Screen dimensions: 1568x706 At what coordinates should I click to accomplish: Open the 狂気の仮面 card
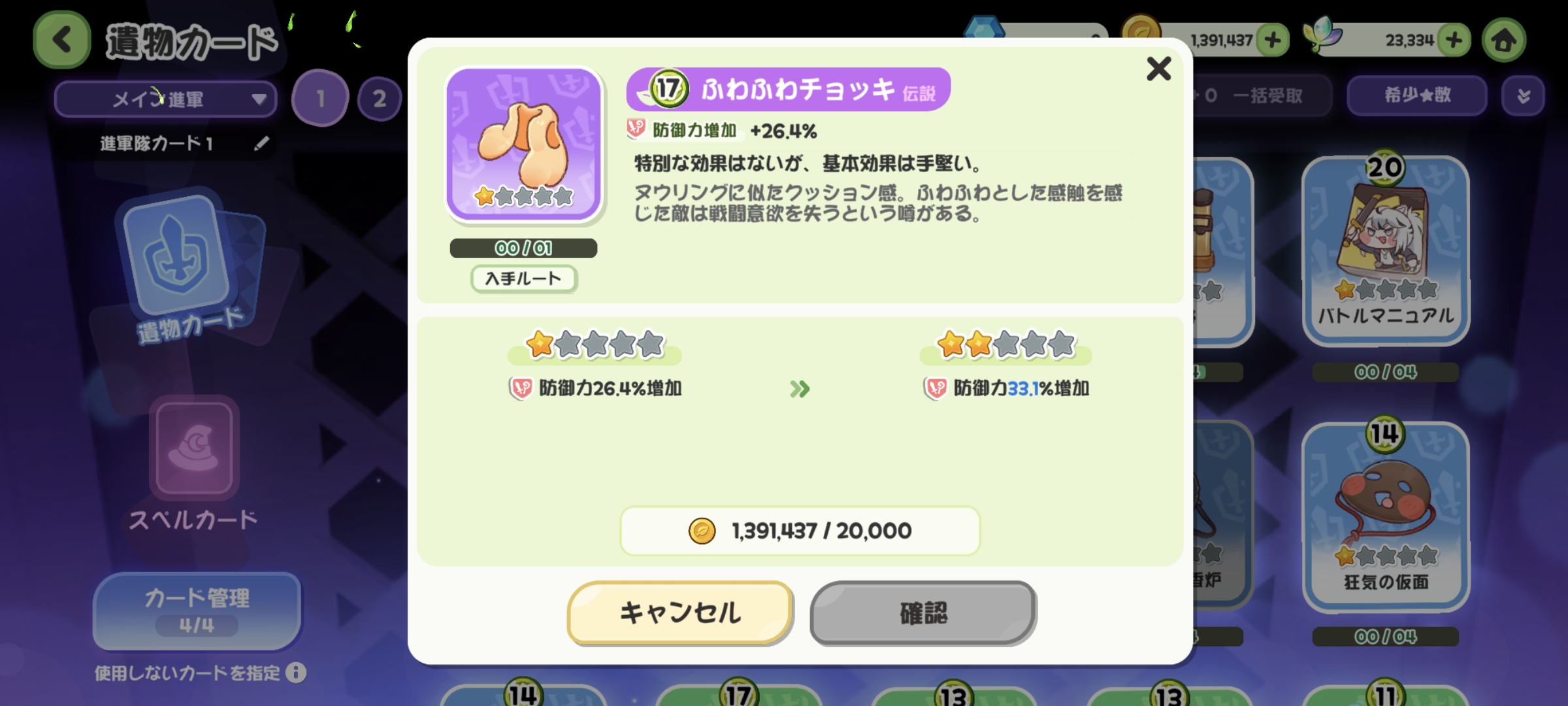[1385, 516]
